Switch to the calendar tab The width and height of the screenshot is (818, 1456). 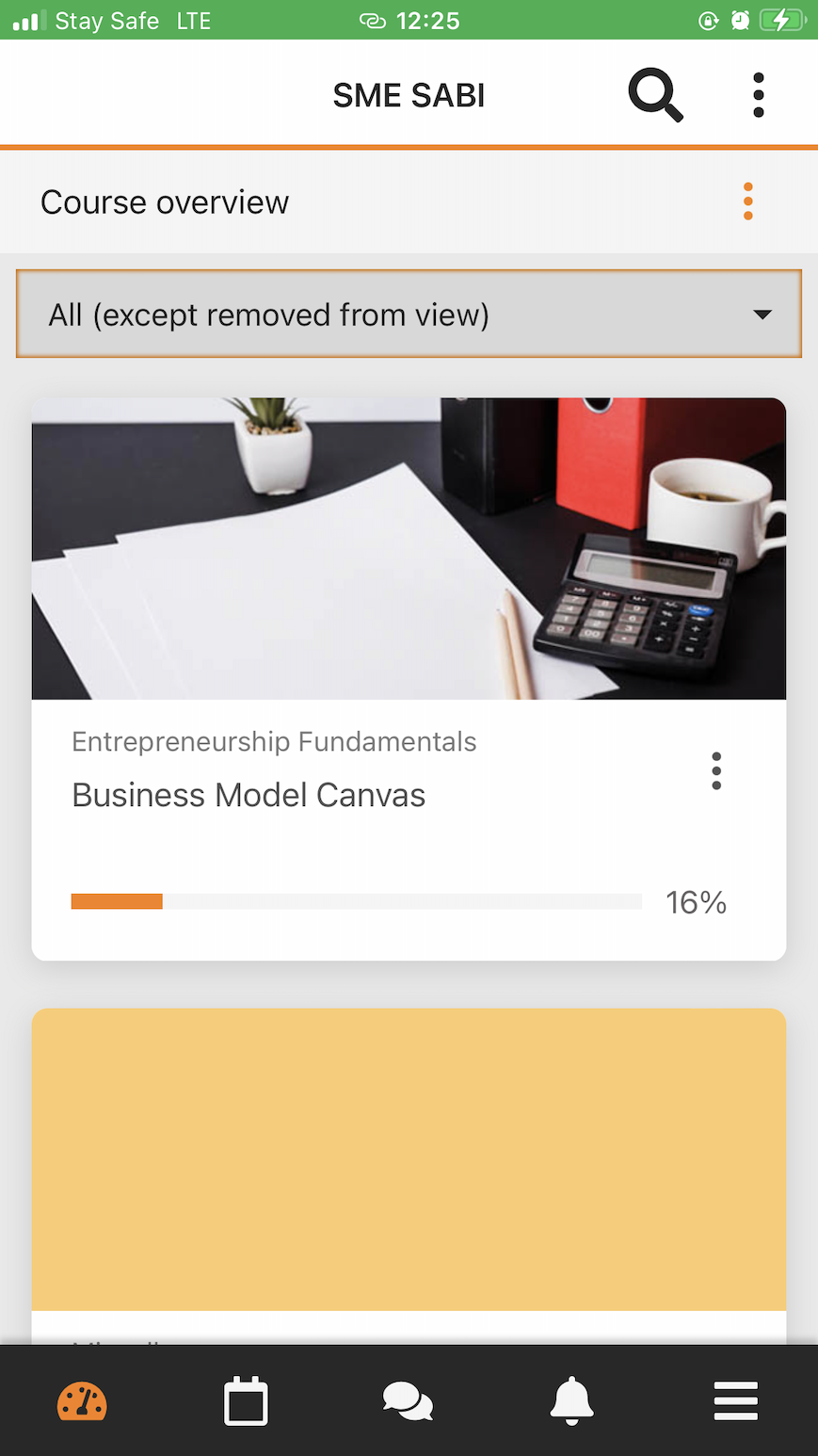(246, 1401)
